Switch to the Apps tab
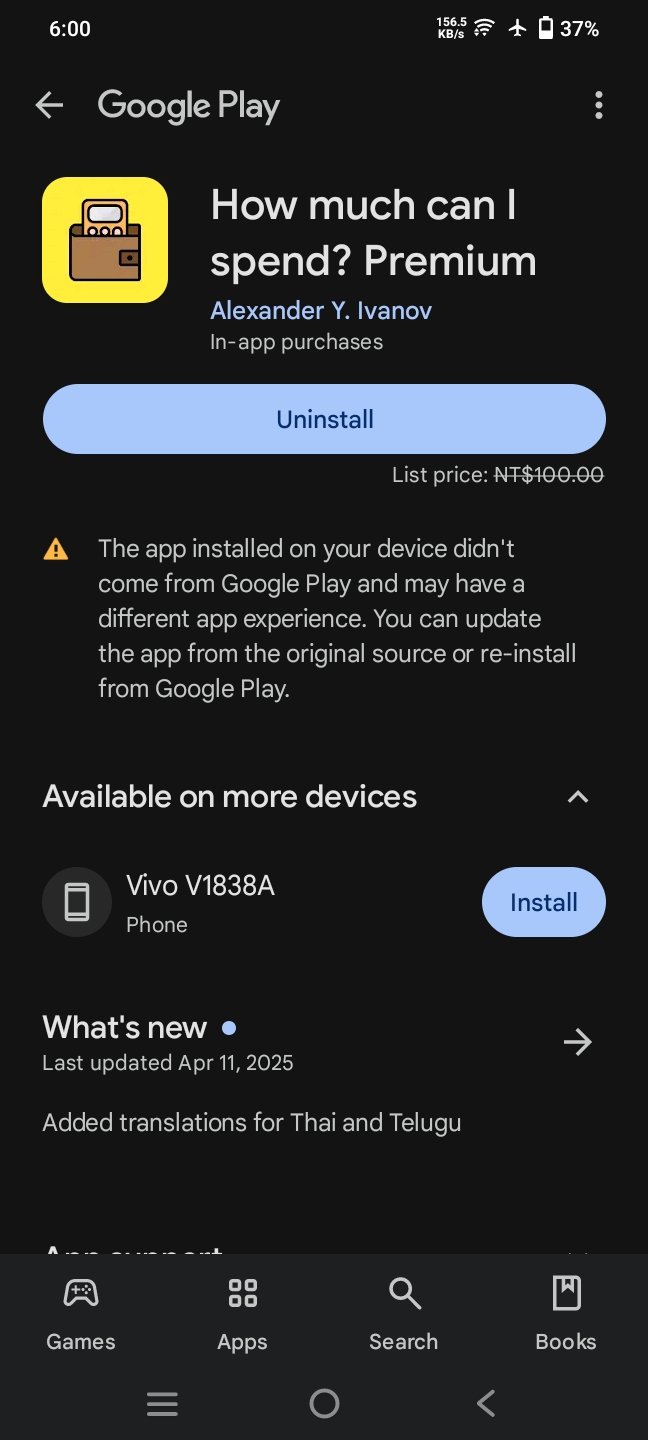Screen dimensions: 648x1440 243,1314
